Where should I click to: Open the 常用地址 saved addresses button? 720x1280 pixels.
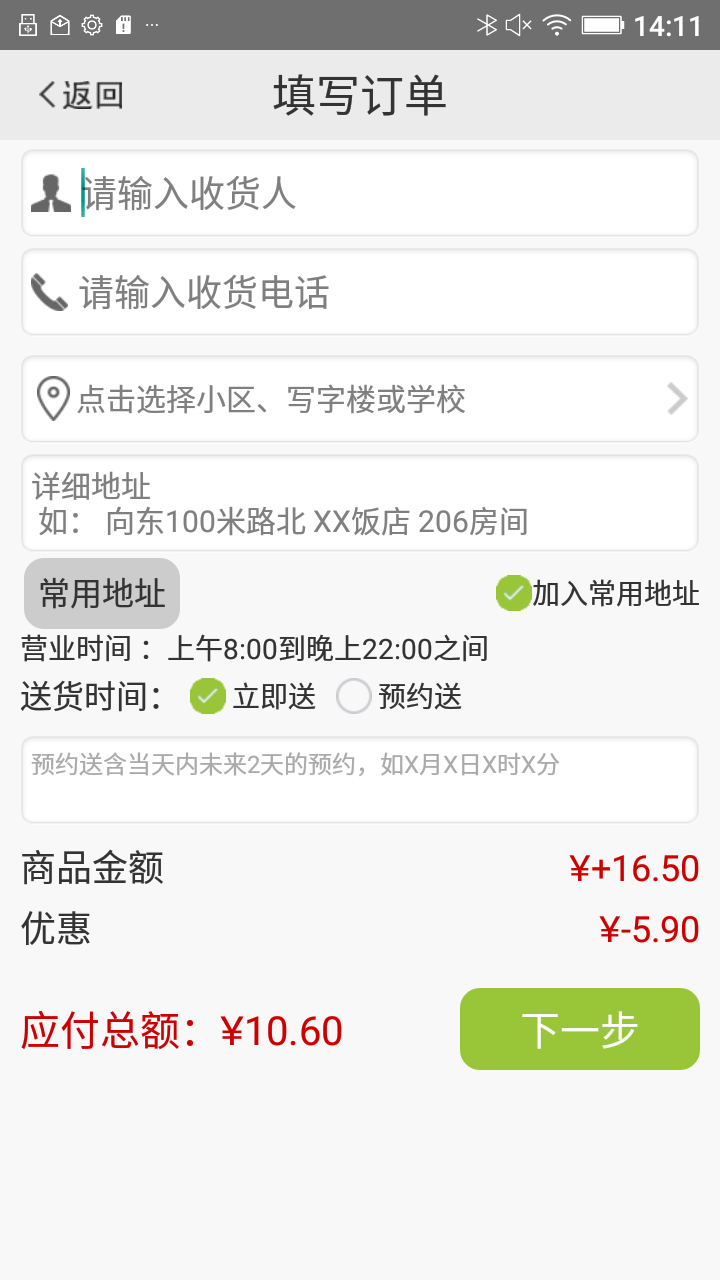(102, 593)
